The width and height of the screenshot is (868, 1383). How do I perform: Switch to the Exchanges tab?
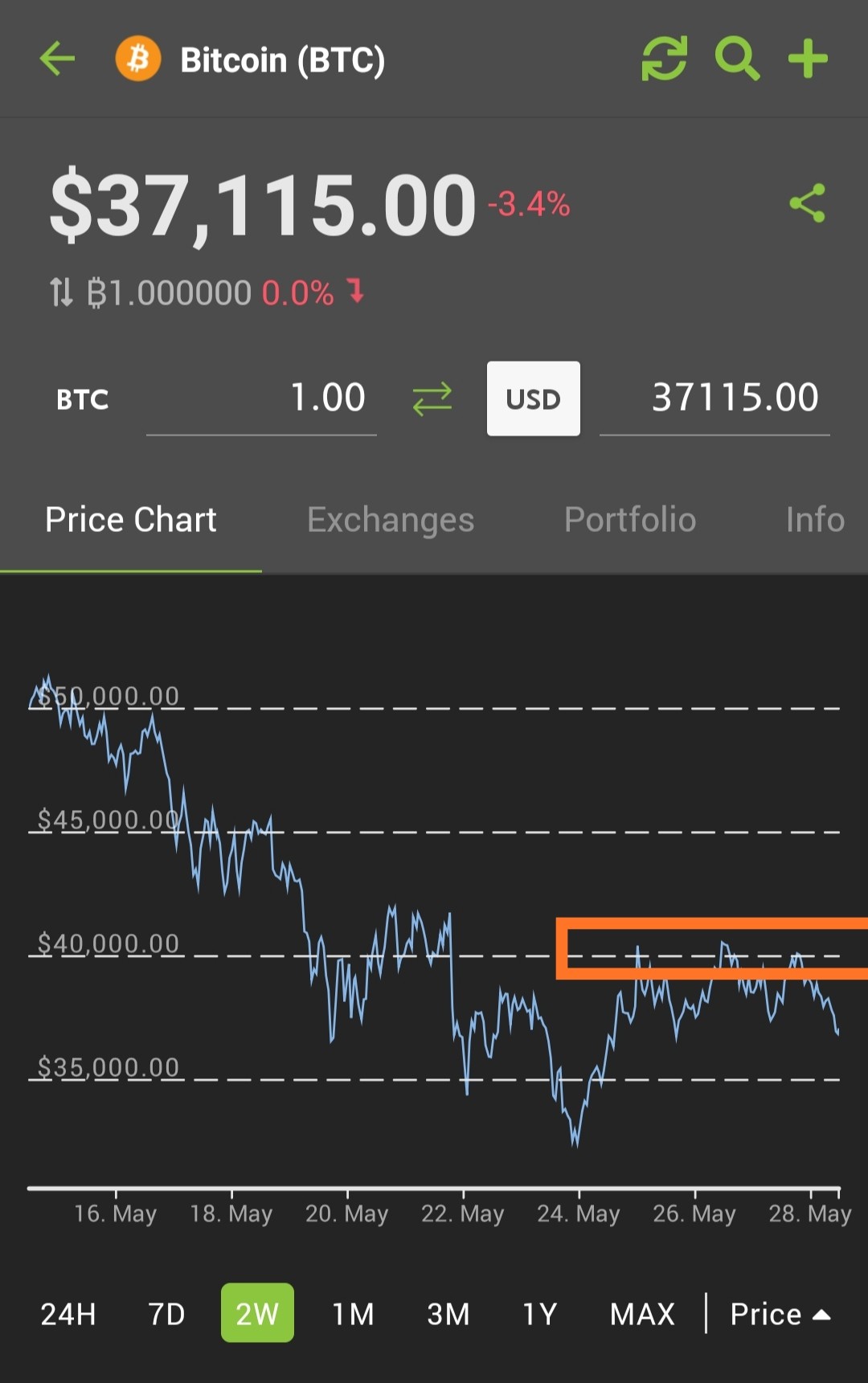tap(391, 520)
